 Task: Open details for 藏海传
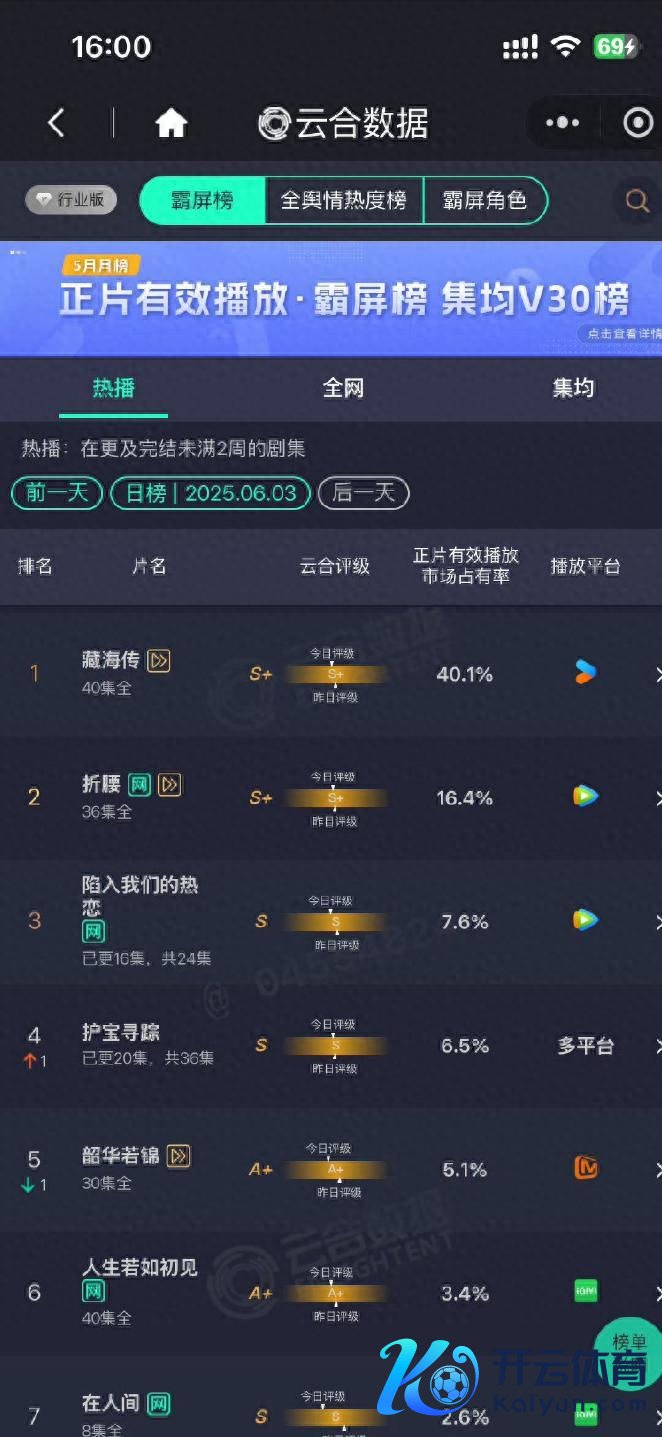click(x=110, y=660)
